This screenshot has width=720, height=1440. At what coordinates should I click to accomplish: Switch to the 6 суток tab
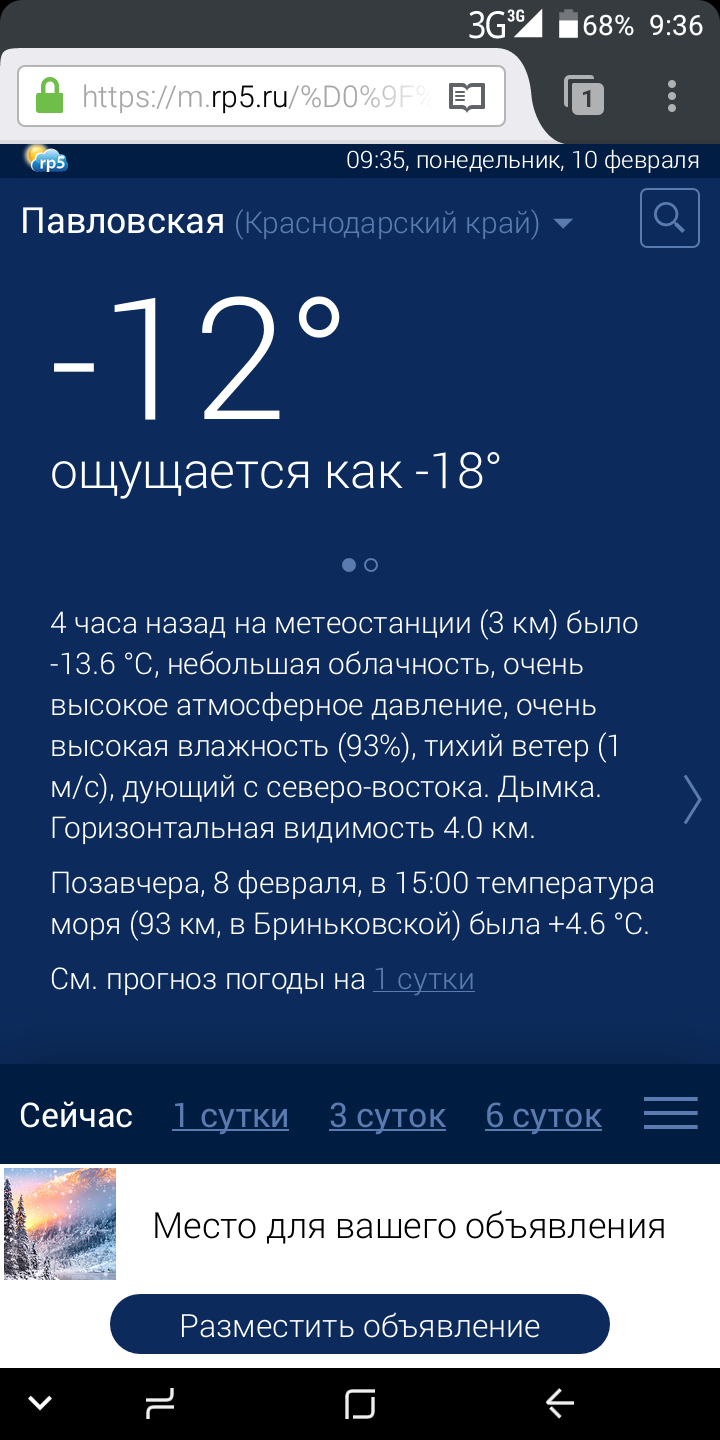click(543, 1115)
